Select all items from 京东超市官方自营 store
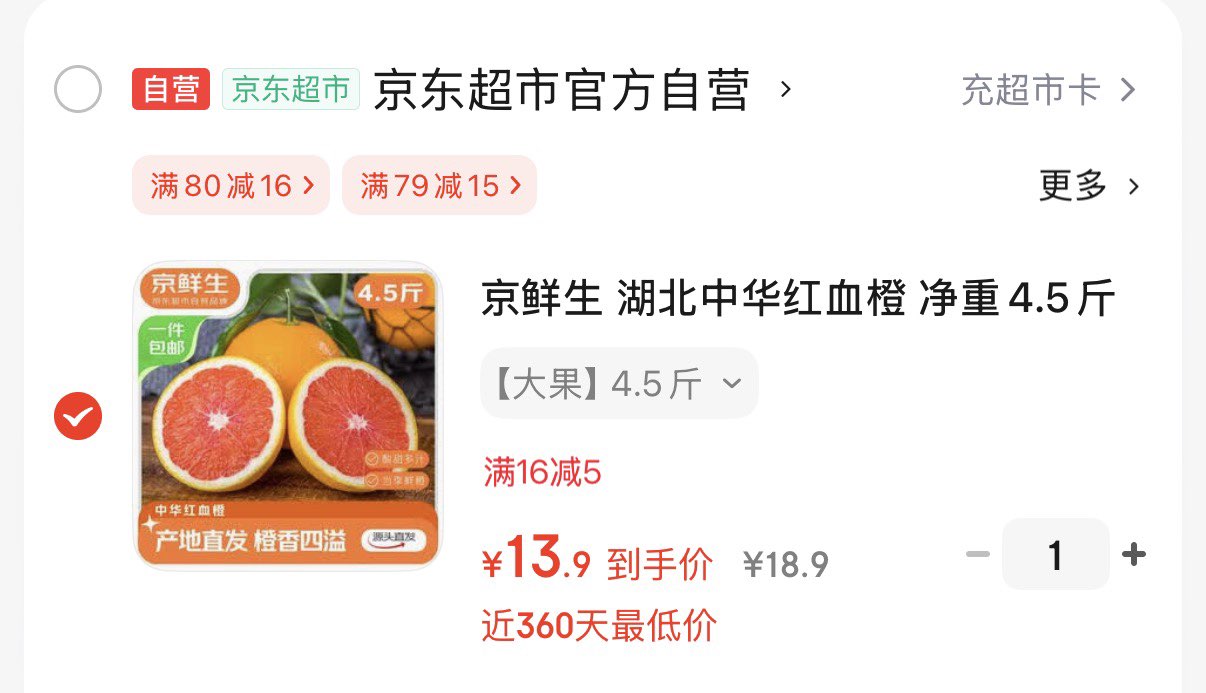 pyautogui.click(x=77, y=90)
